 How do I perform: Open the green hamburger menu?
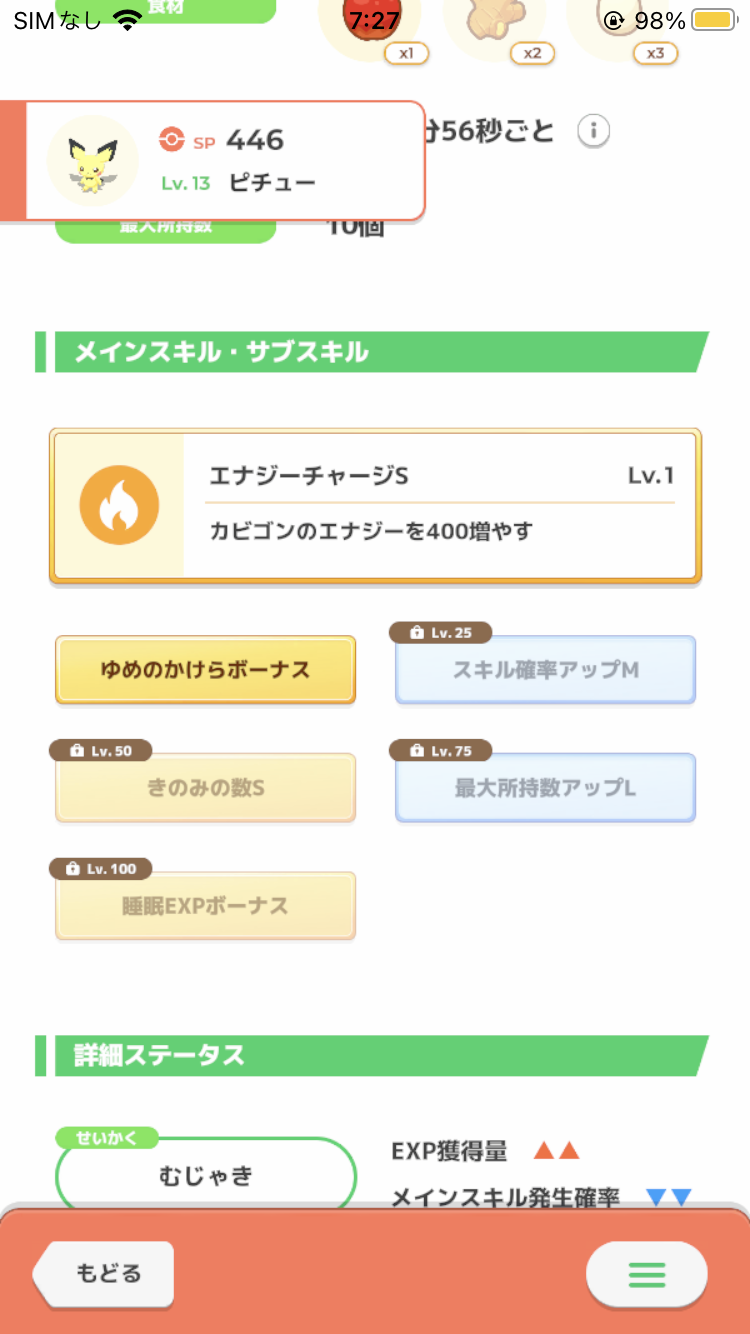pos(646,1274)
